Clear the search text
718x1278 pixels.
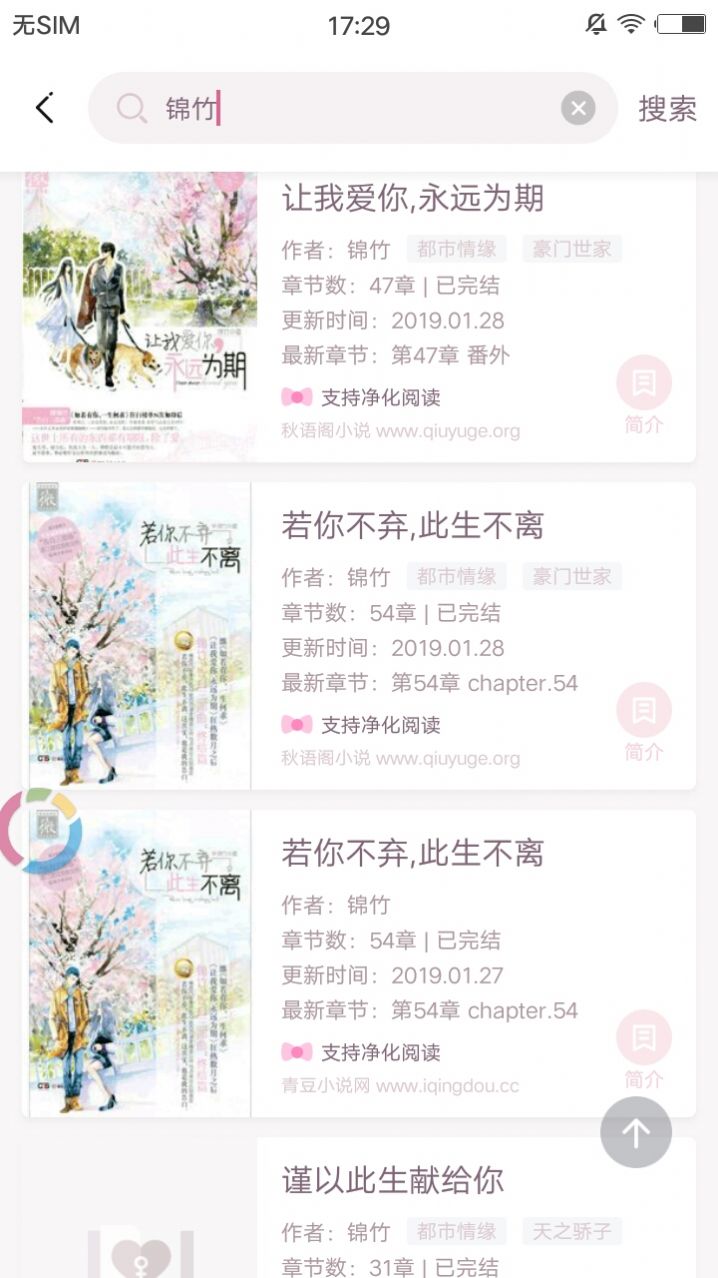(578, 108)
